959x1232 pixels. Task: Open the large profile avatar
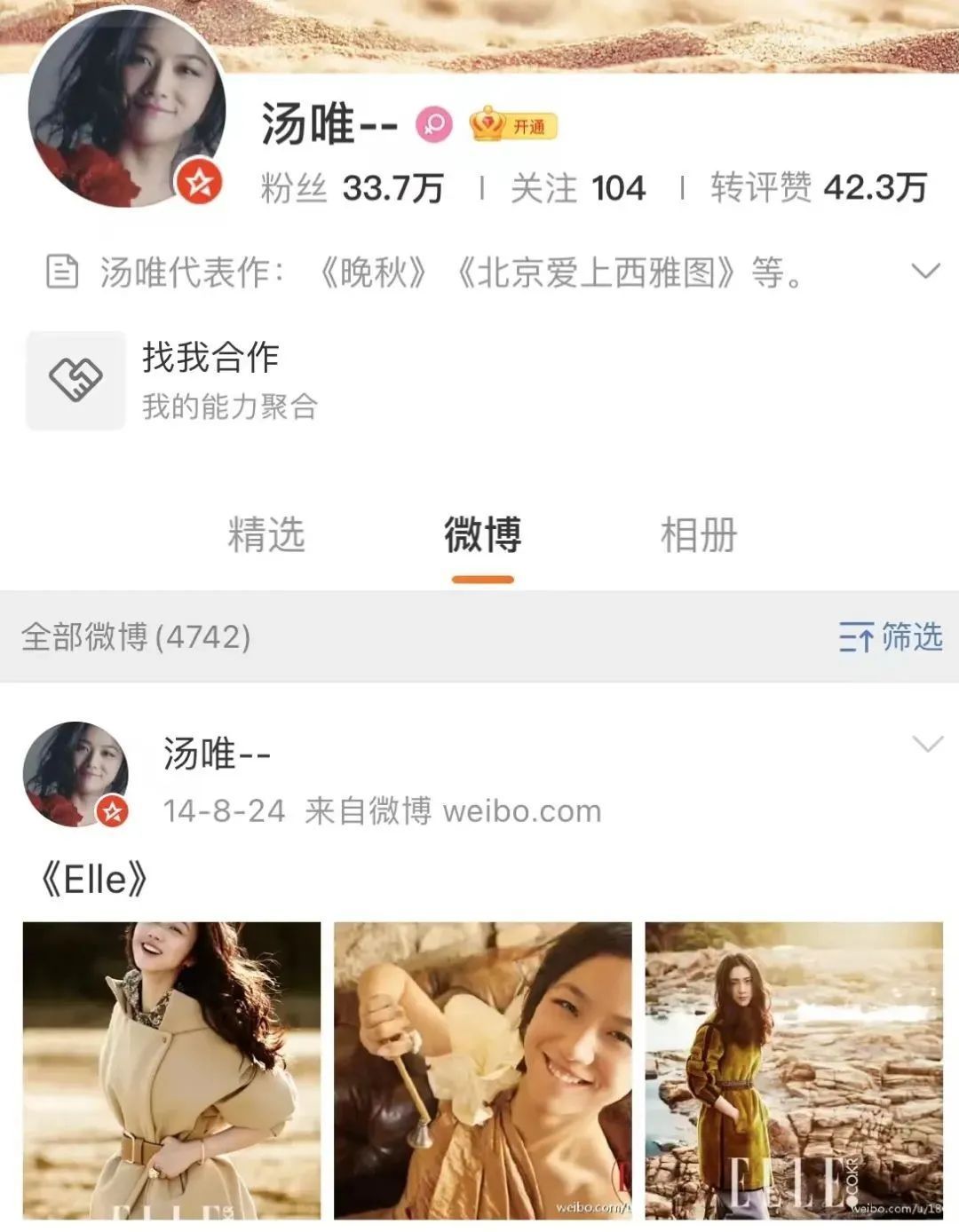pos(127,111)
